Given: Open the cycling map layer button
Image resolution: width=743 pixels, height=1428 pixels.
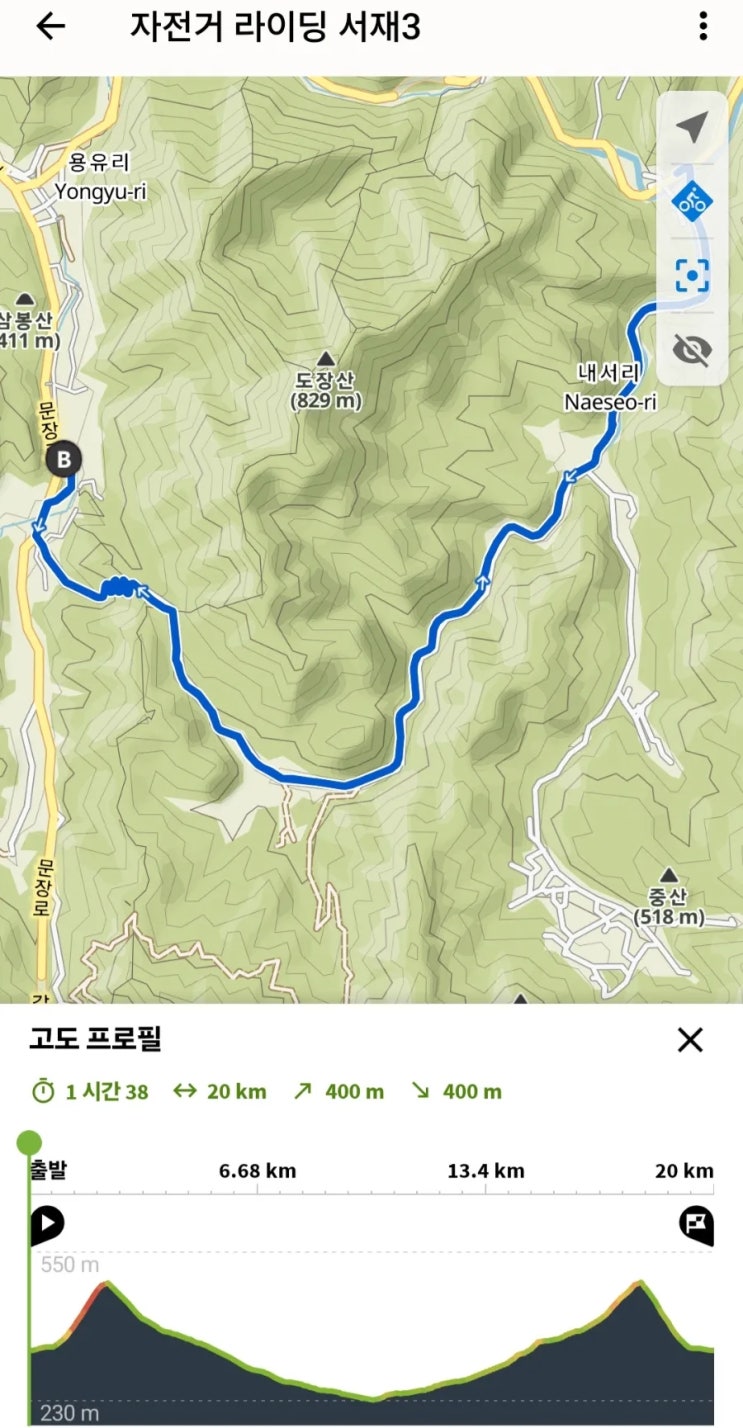Looking at the screenshot, I should click(691, 201).
